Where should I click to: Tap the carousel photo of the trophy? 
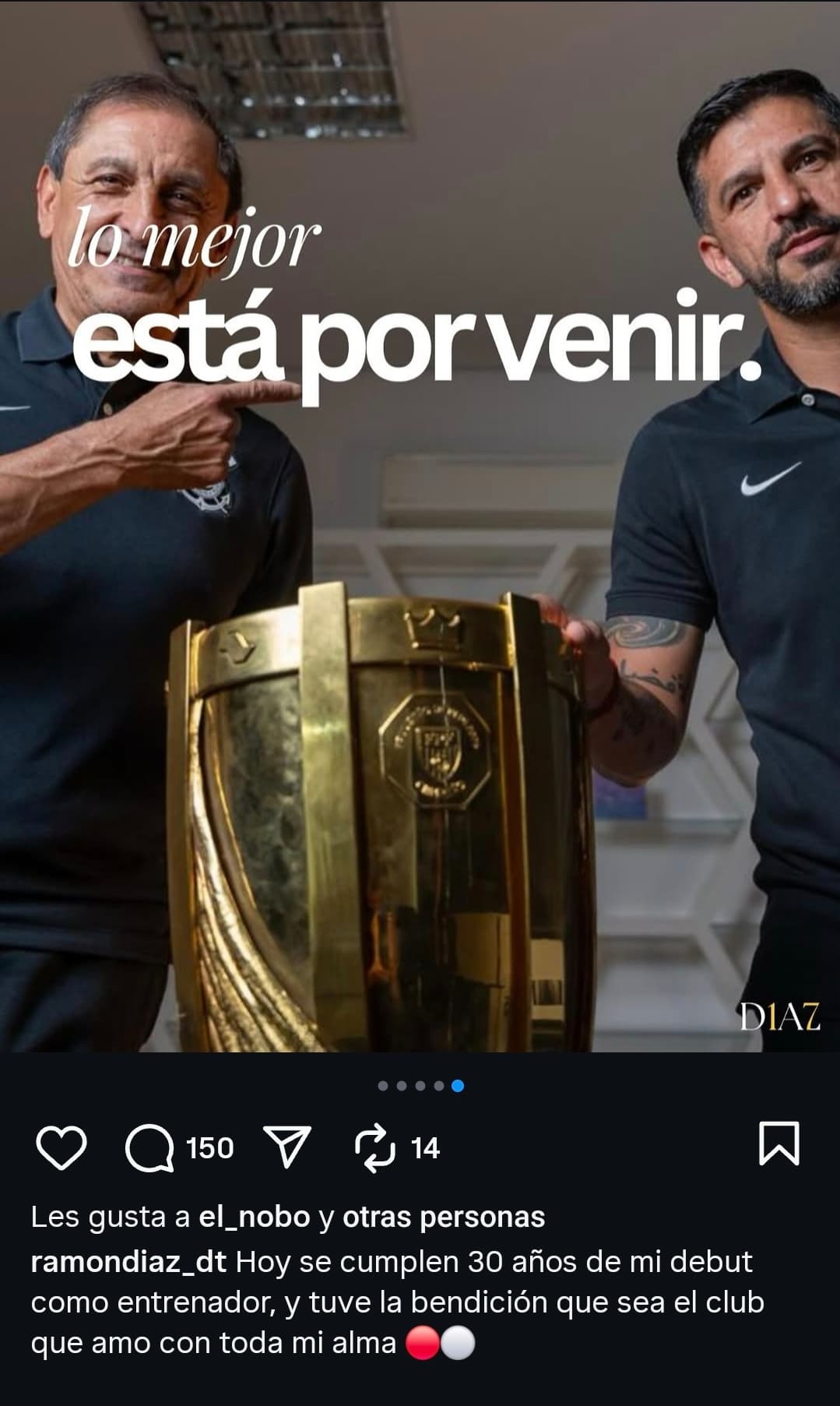420,526
